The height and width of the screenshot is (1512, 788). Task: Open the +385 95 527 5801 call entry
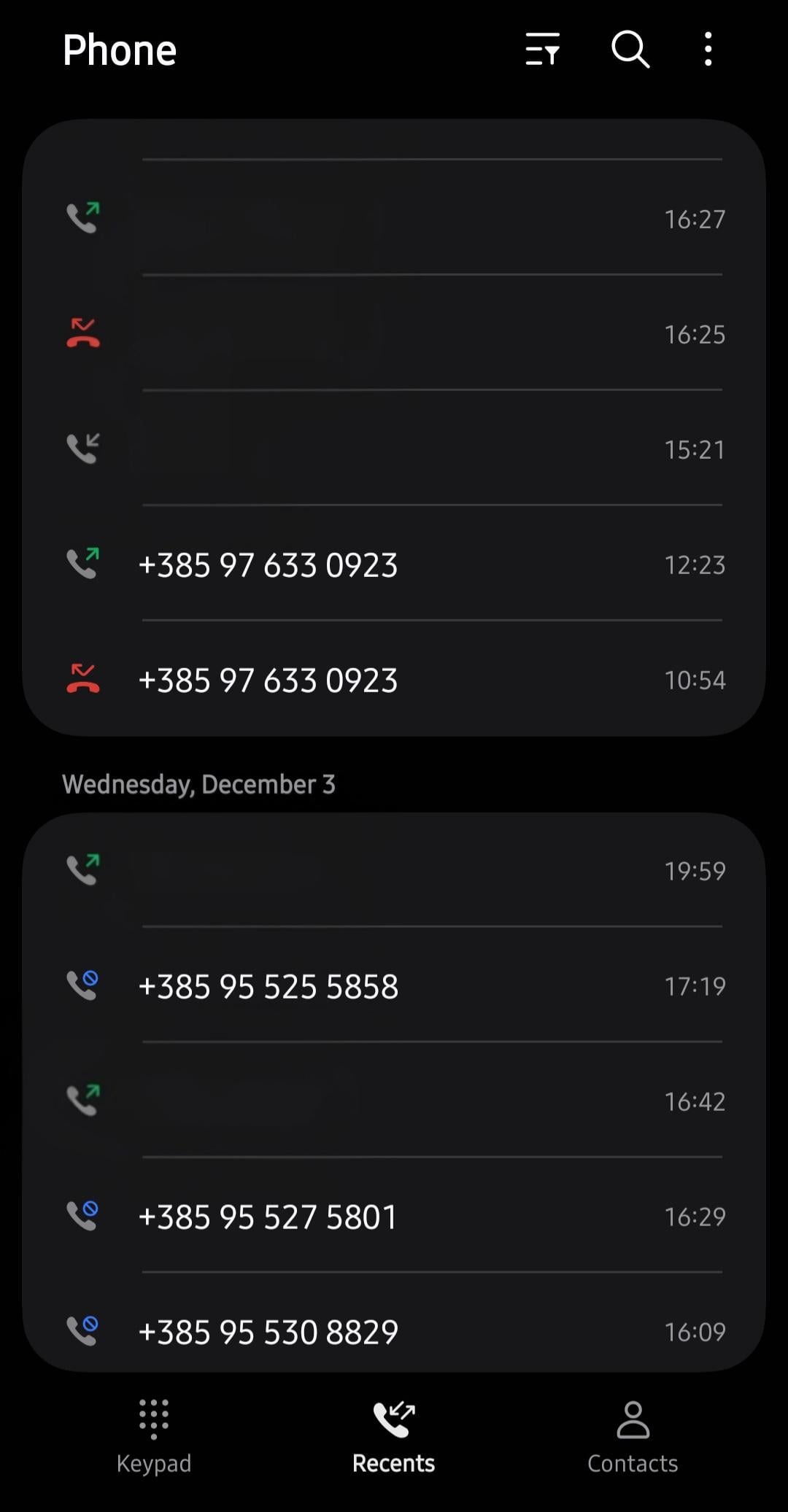click(x=394, y=1217)
